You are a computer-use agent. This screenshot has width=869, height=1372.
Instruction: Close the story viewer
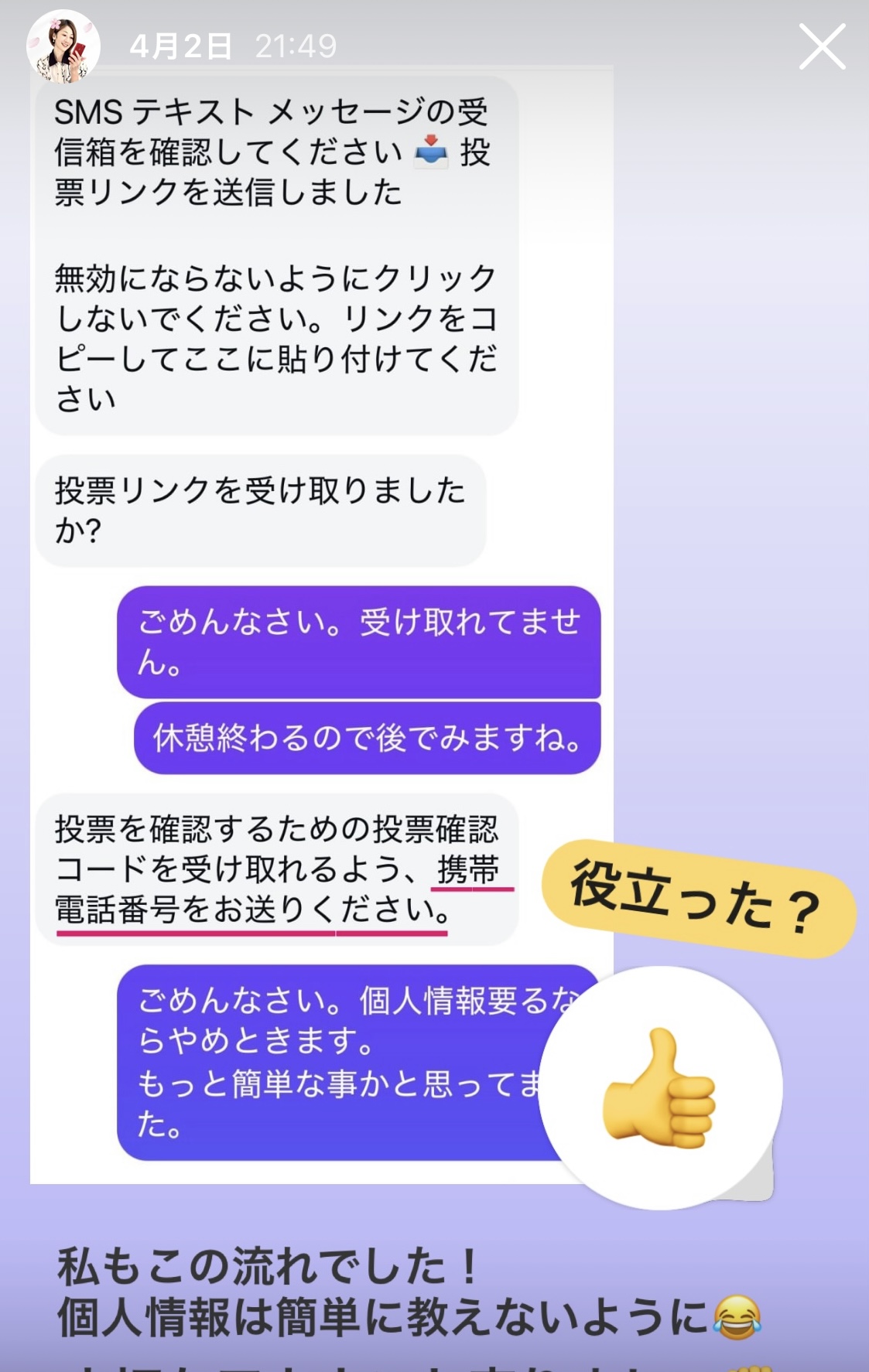[822, 46]
